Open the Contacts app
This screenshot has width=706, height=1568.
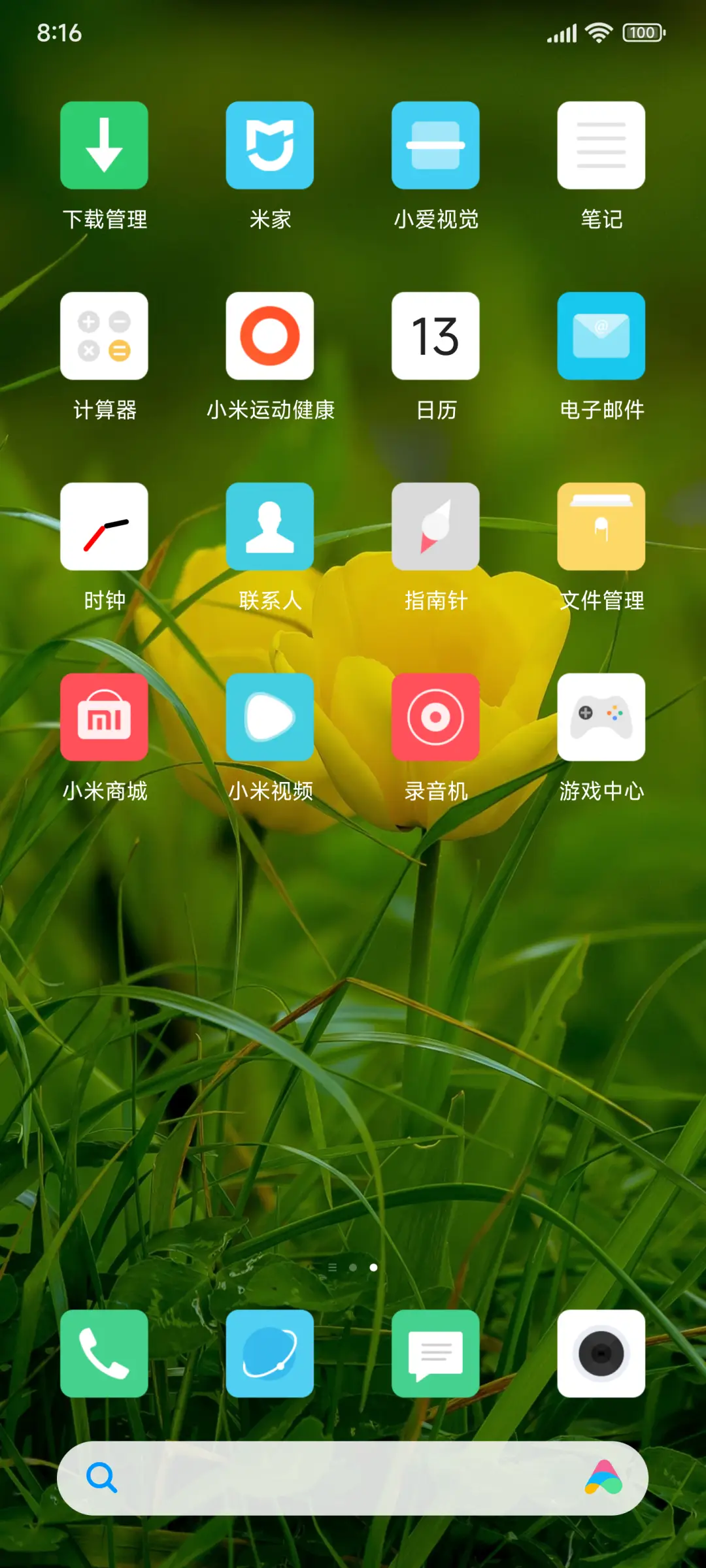coord(270,527)
